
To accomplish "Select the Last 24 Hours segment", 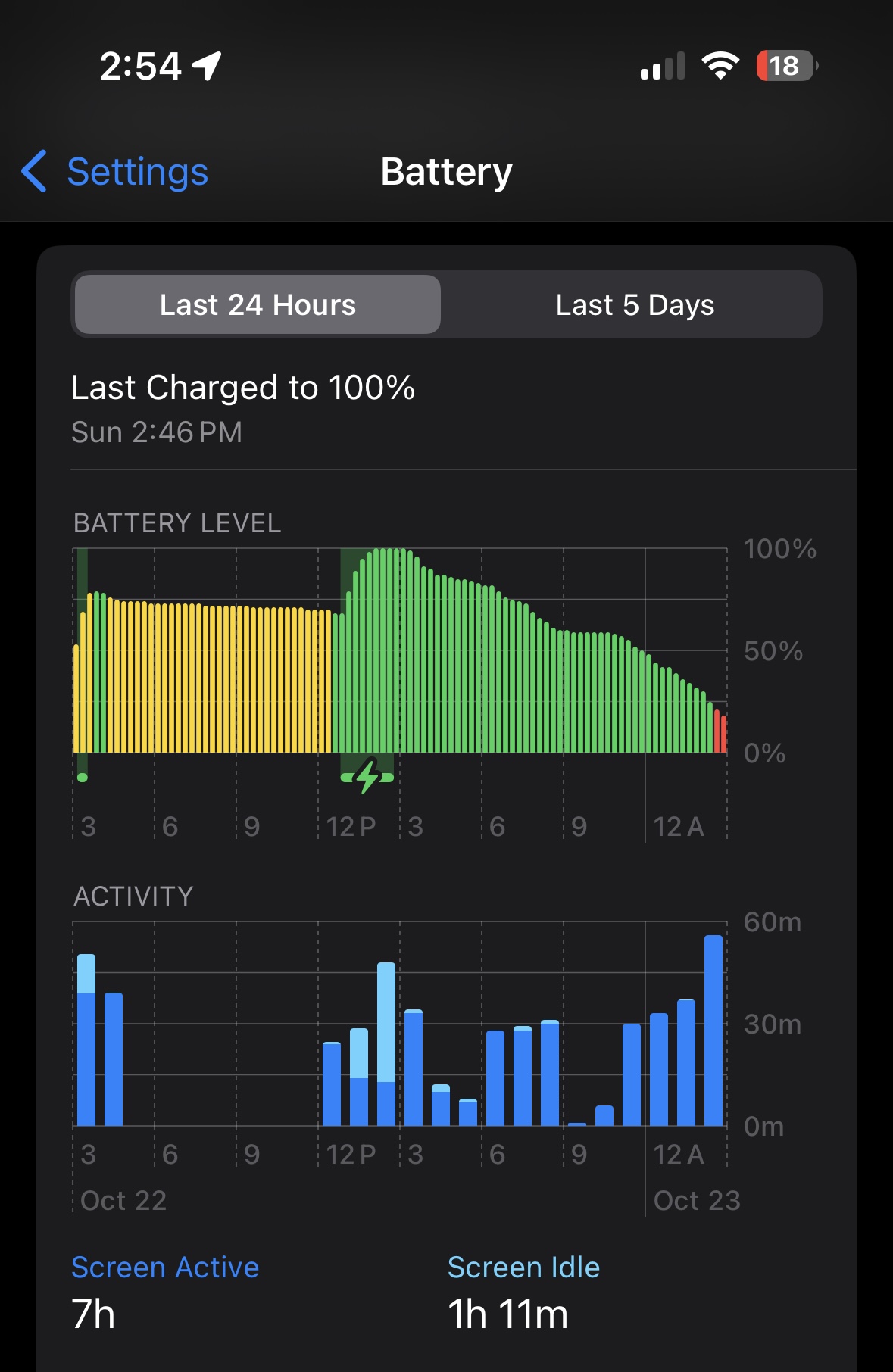I will point(258,304).
